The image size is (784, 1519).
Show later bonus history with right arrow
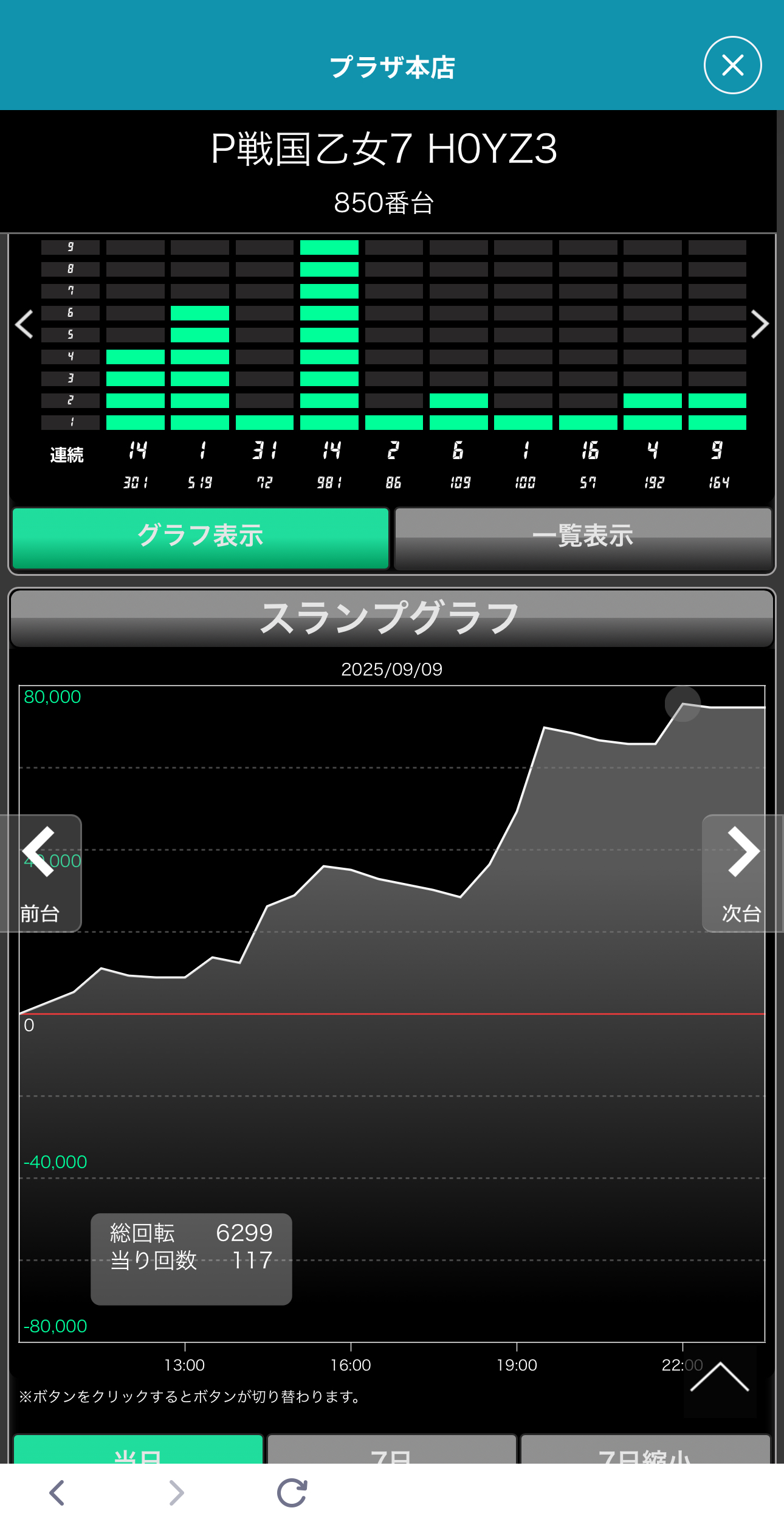[x=760, y=324]
